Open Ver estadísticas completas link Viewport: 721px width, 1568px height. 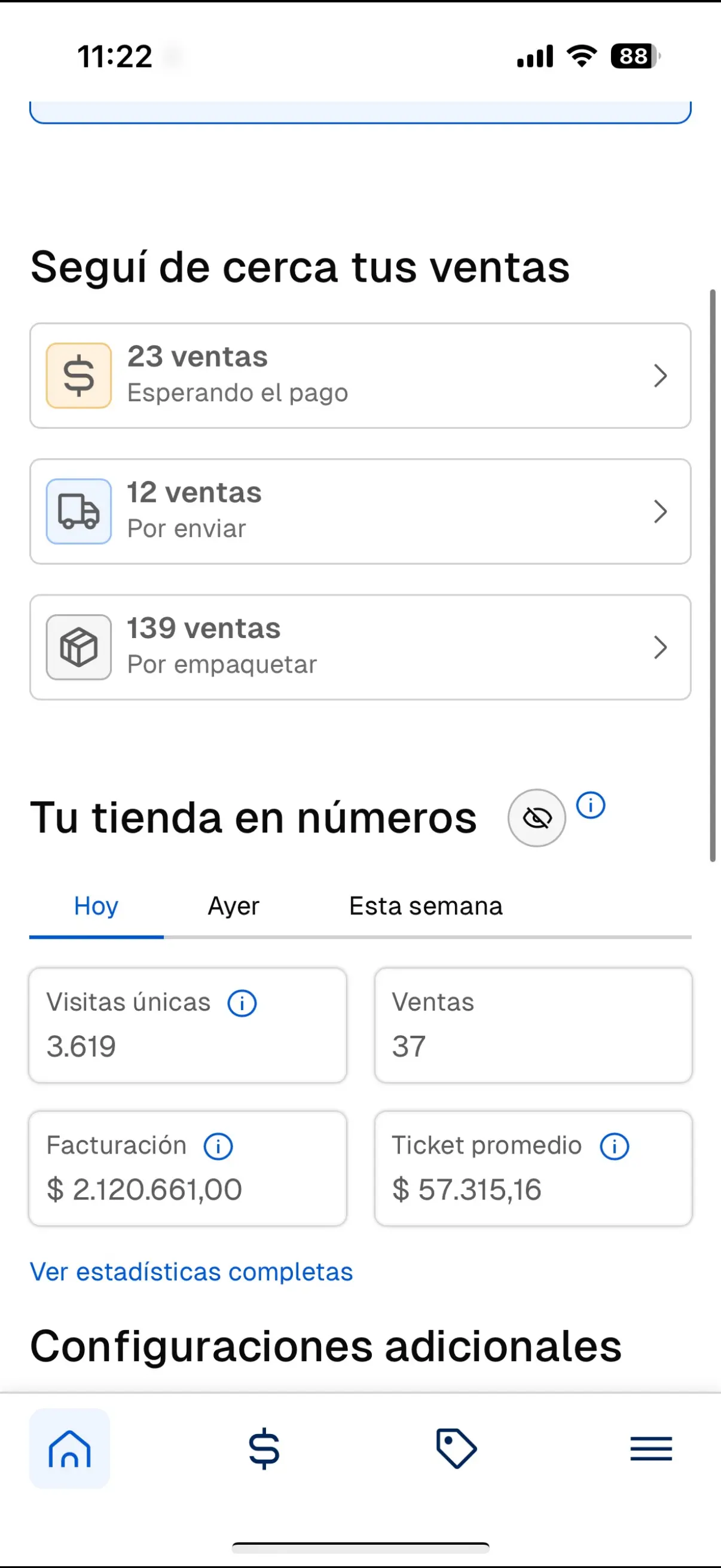[191, 1272]
